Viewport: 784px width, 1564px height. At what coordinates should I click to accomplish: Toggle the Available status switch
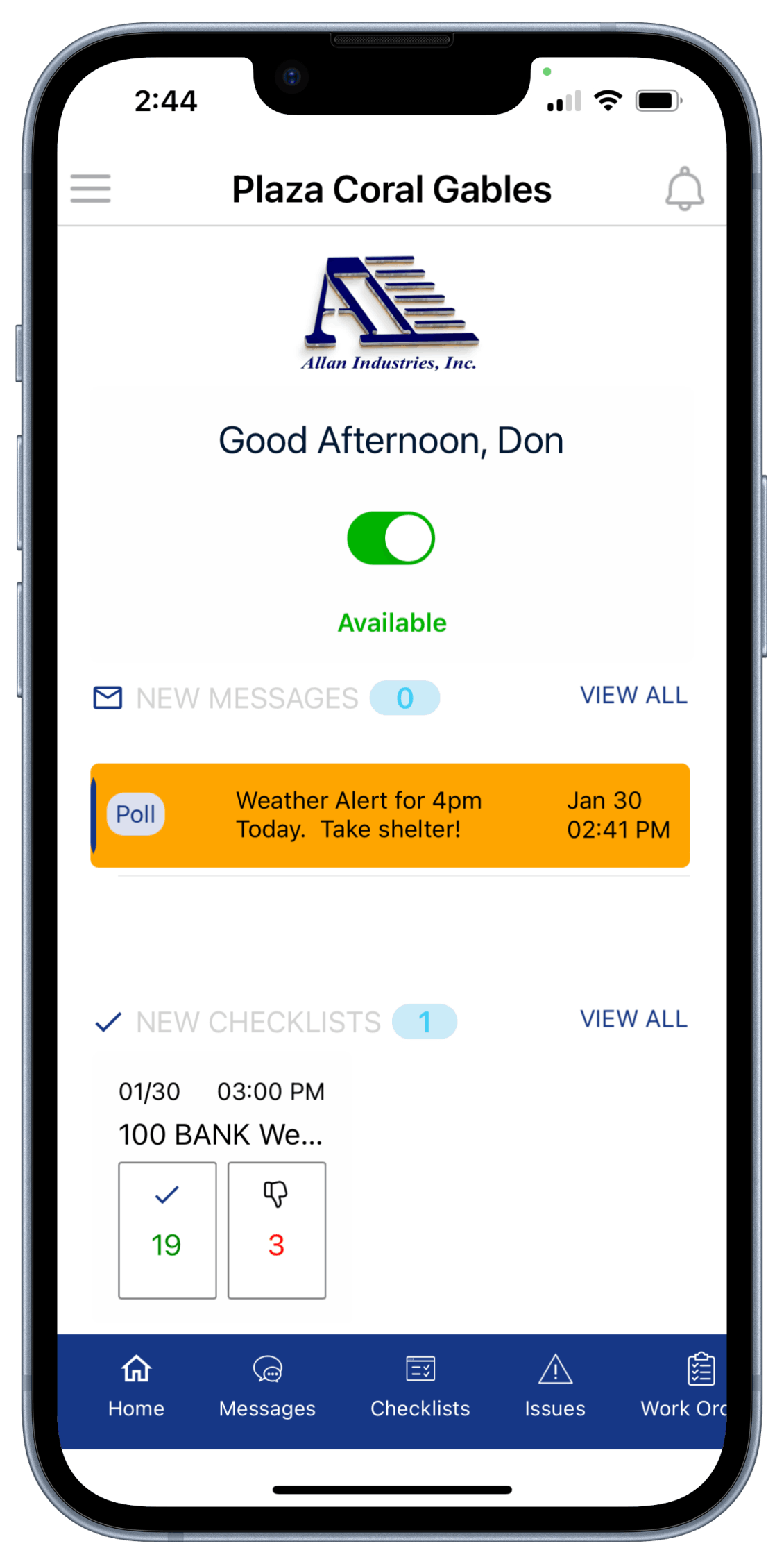click(391, 539)
